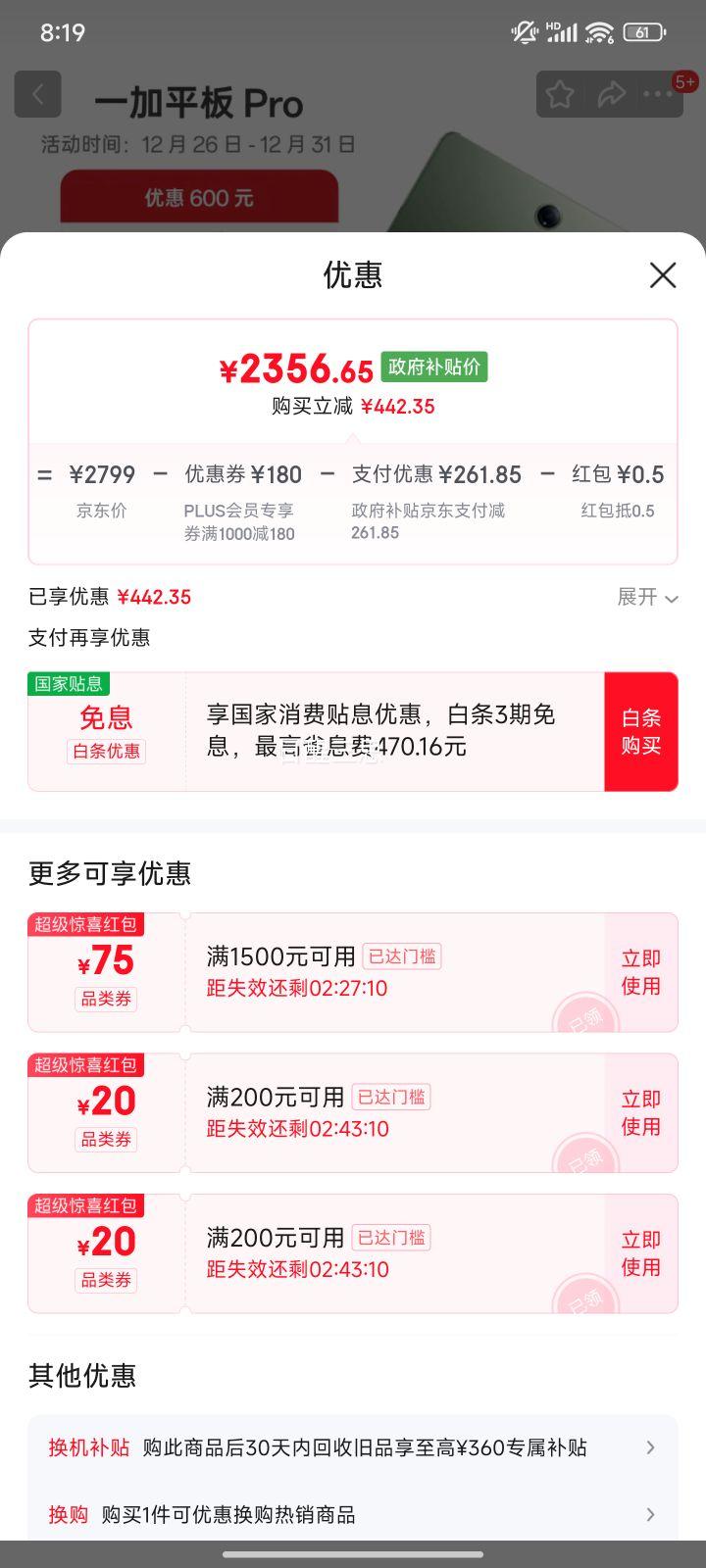
Task: Tap the star to favorite this product
Action: click(560, 94)
